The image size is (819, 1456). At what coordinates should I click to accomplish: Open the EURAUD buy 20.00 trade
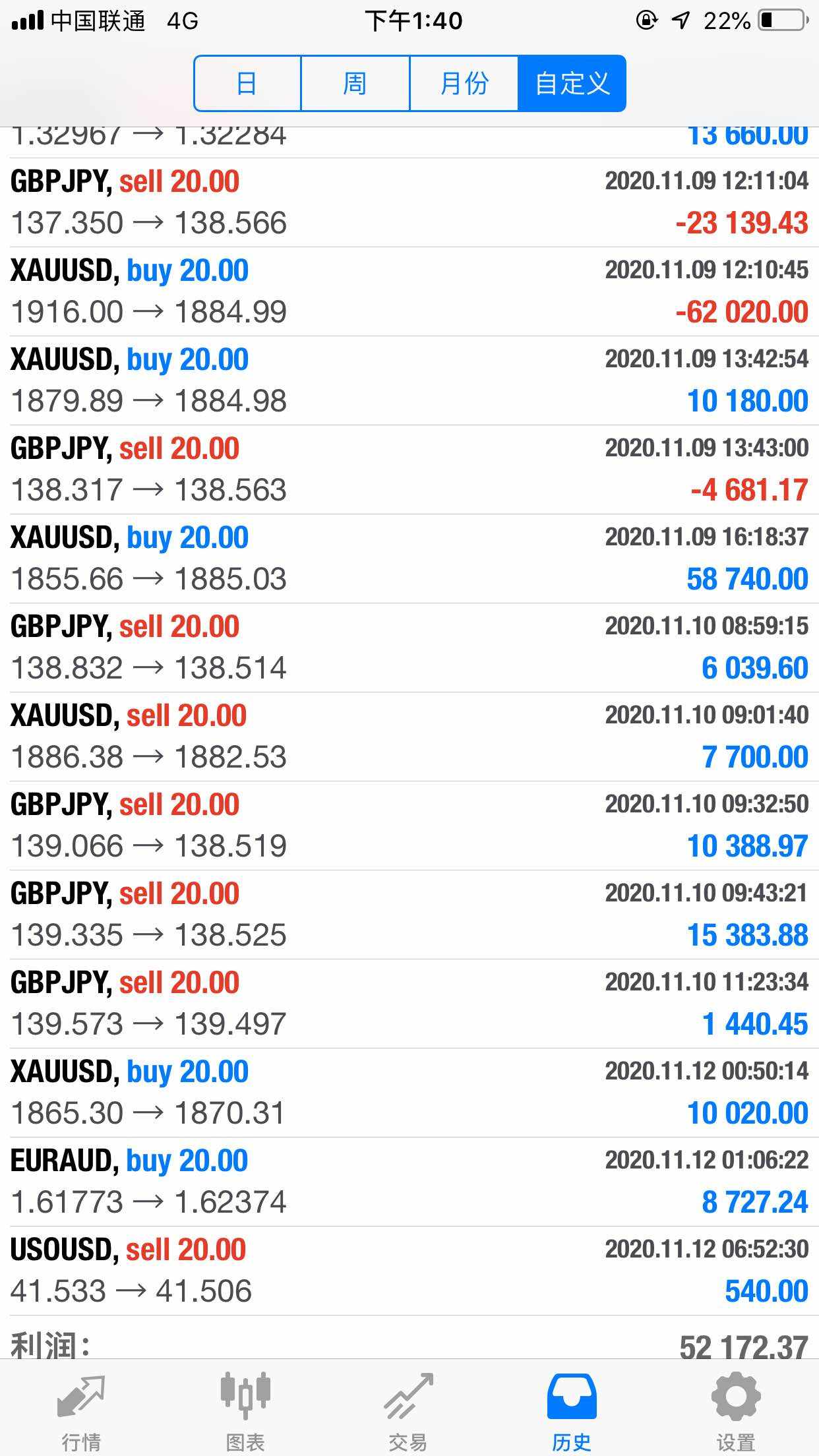click(x=409, y=1182)
